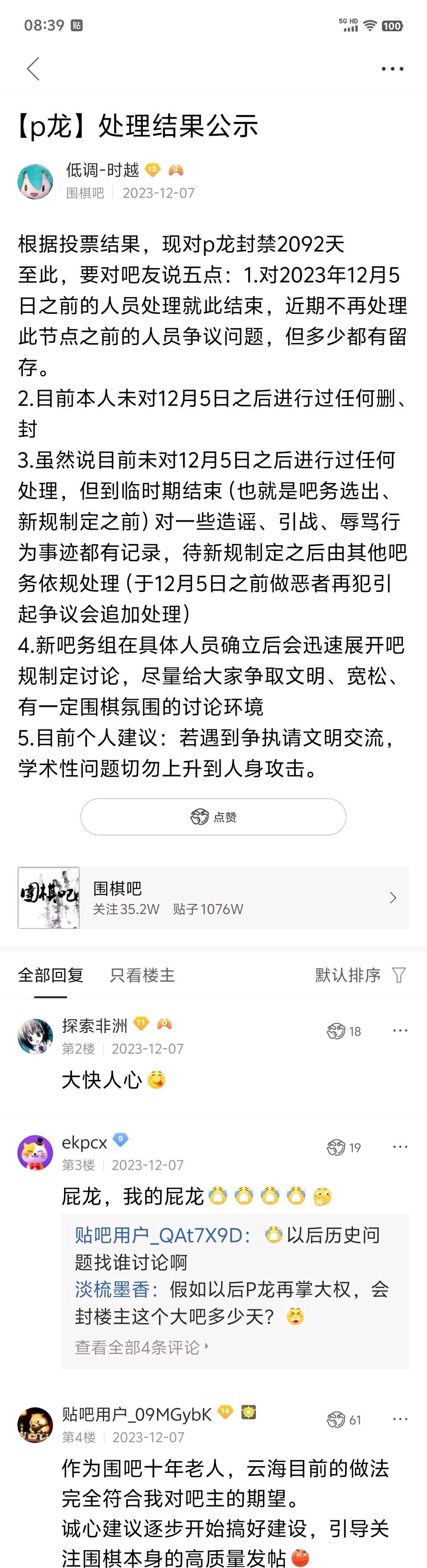Open the 围棋吧 forum card
This screenshot has width=427, height=1568.
(x=213, y=898)
